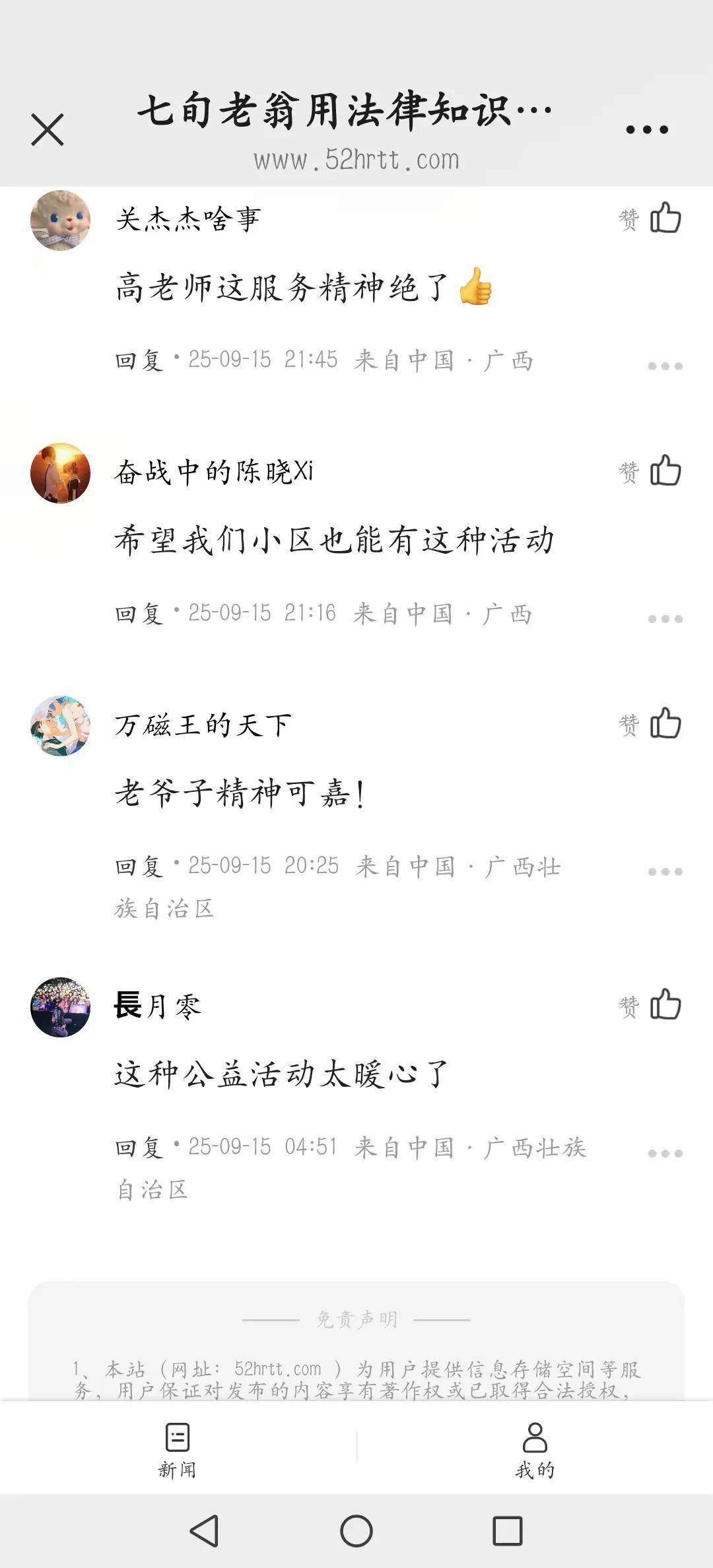The width and height of the screenshot is (713, 1568).
Task: Reply to 奋战中的陈晓Xi's comment
Action: 139,614
